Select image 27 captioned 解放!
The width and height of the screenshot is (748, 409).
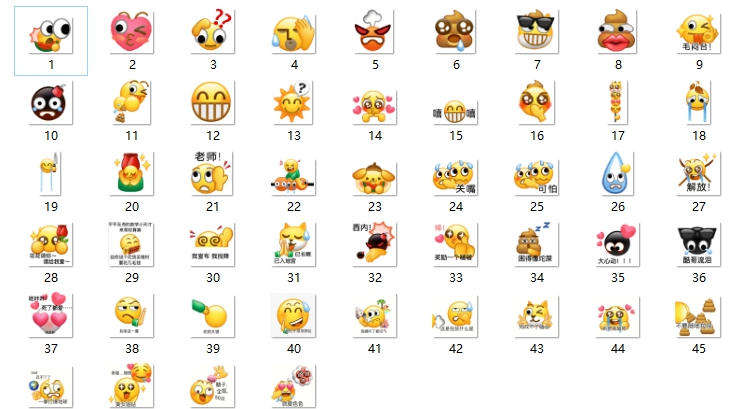coord(698,175)
